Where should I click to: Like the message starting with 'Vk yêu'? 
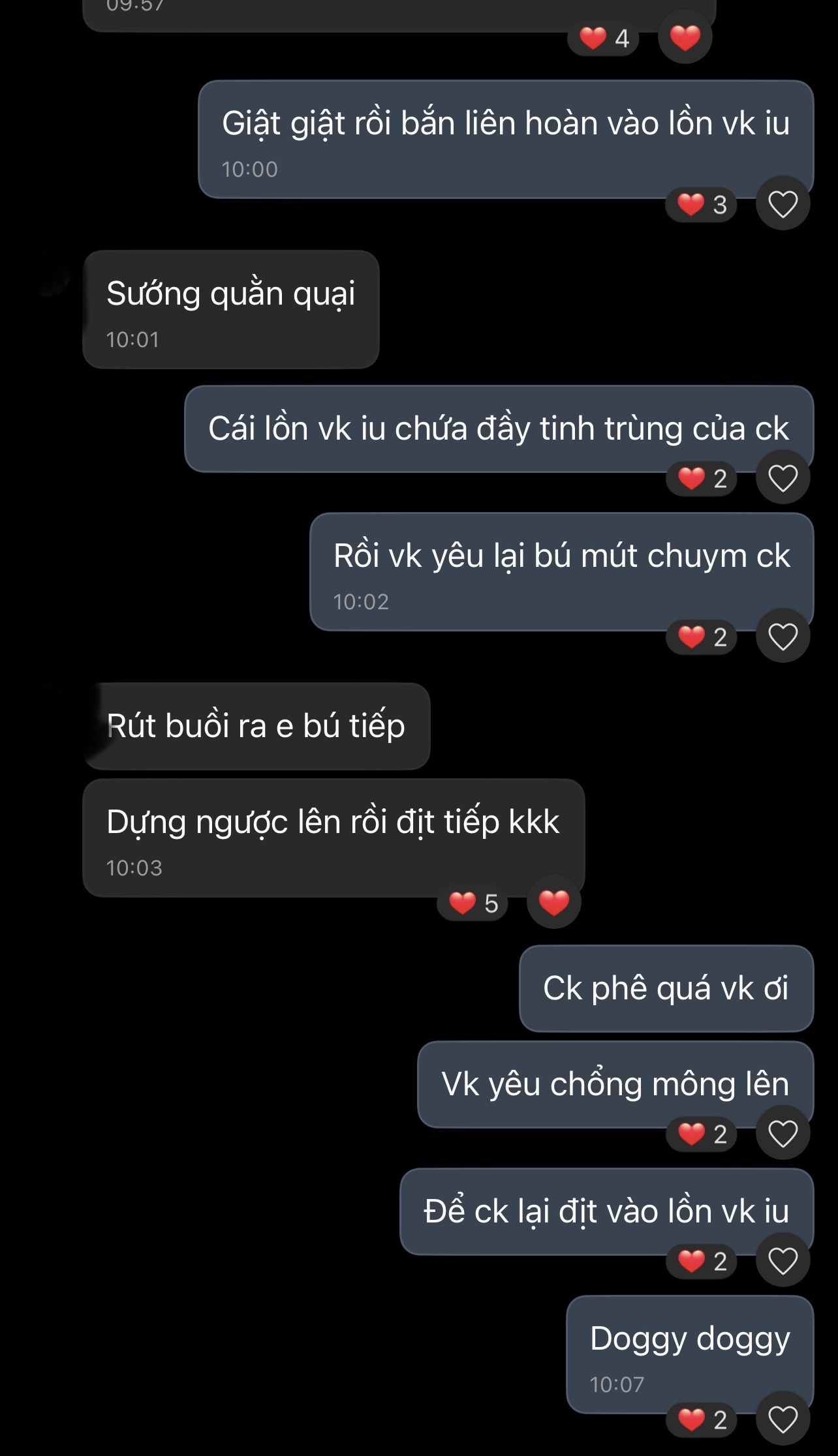pos(783,1134)
